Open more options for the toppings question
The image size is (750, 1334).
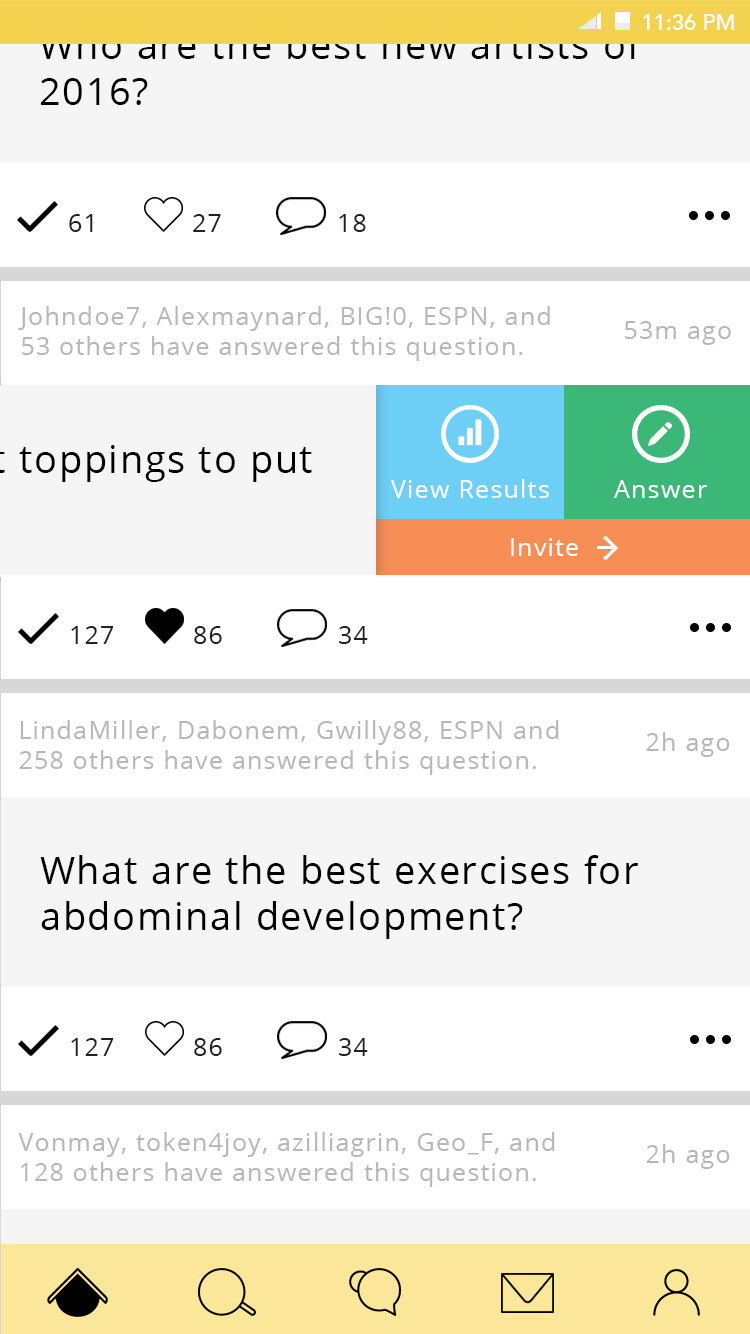coord(709,628)
